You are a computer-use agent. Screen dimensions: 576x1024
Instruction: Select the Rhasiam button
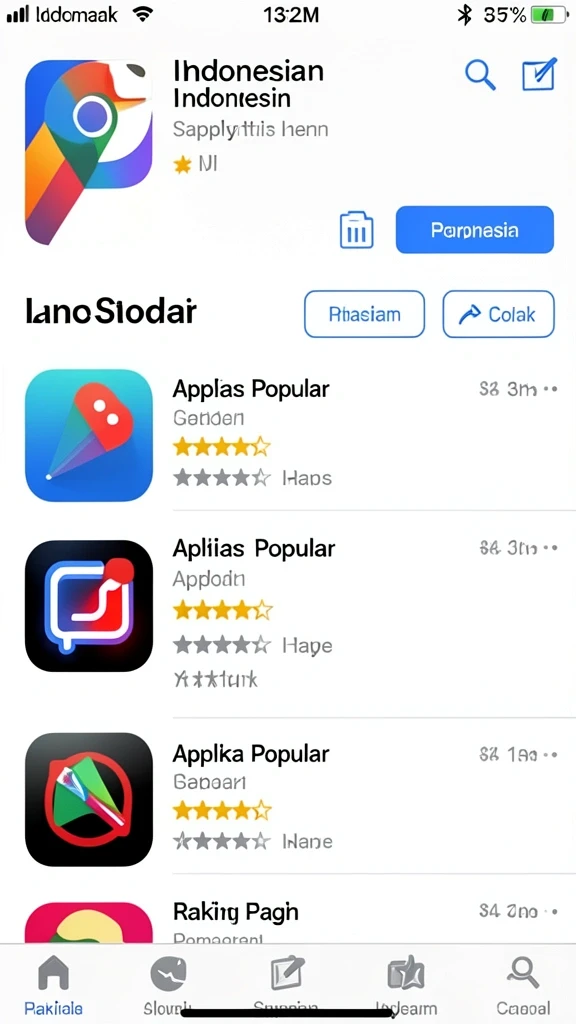coord(364,314)
